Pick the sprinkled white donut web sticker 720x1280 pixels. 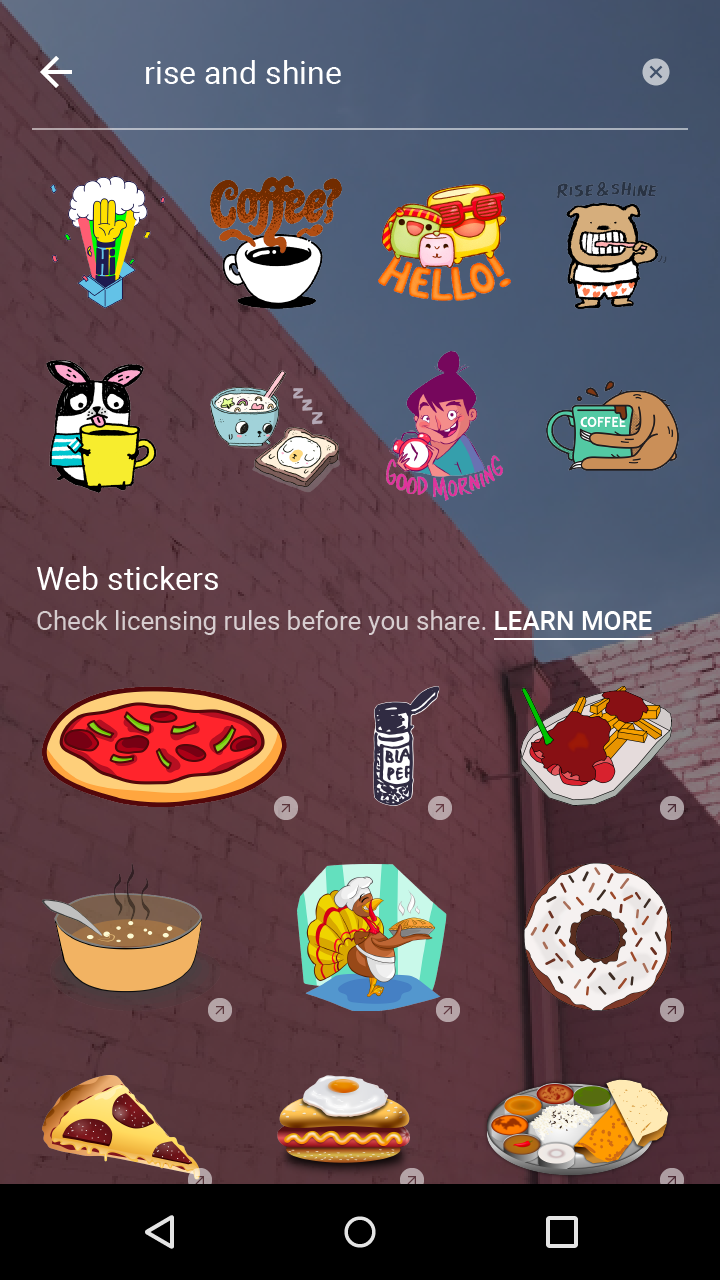pyautogui.click(x=597, y=936)
